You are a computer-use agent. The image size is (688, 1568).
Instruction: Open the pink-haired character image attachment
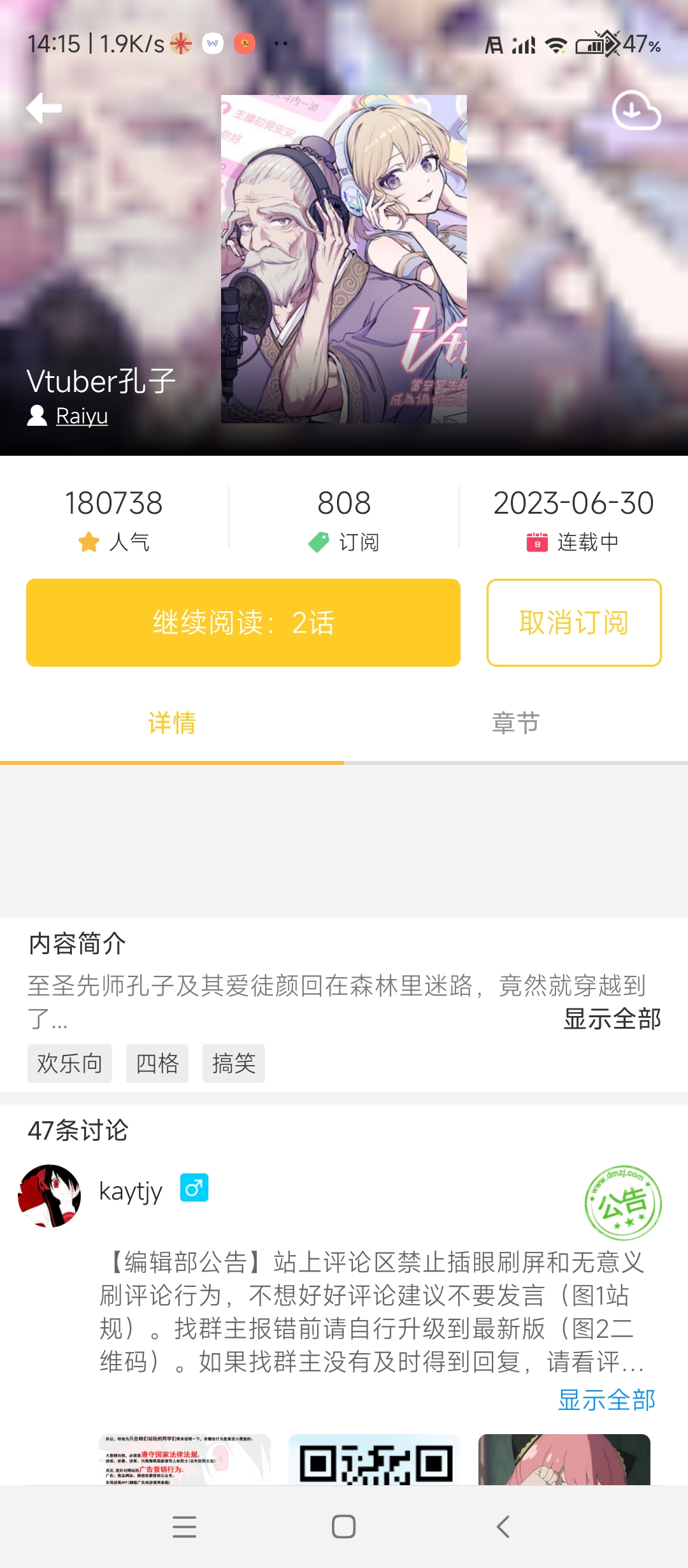564,1460
